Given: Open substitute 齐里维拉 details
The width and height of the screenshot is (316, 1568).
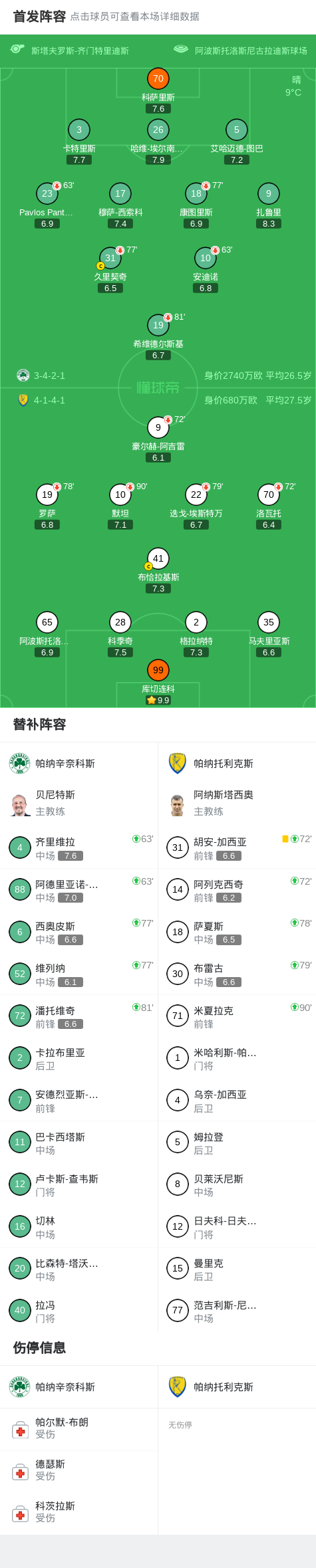Looking at the screenshot, I should click(x=79, y=847).
